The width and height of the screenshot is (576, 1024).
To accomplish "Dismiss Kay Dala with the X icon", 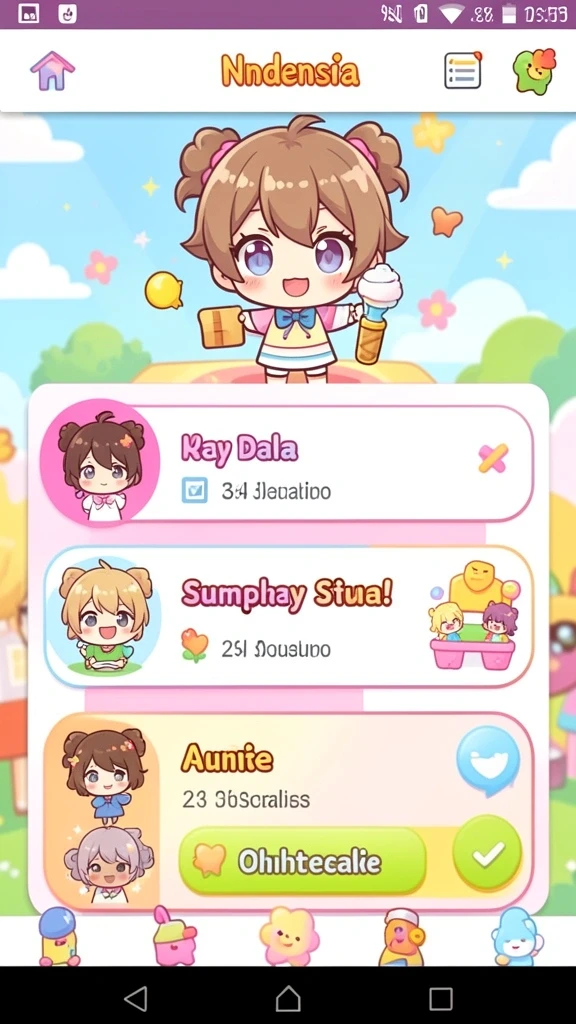I will (x=493, y=458).
